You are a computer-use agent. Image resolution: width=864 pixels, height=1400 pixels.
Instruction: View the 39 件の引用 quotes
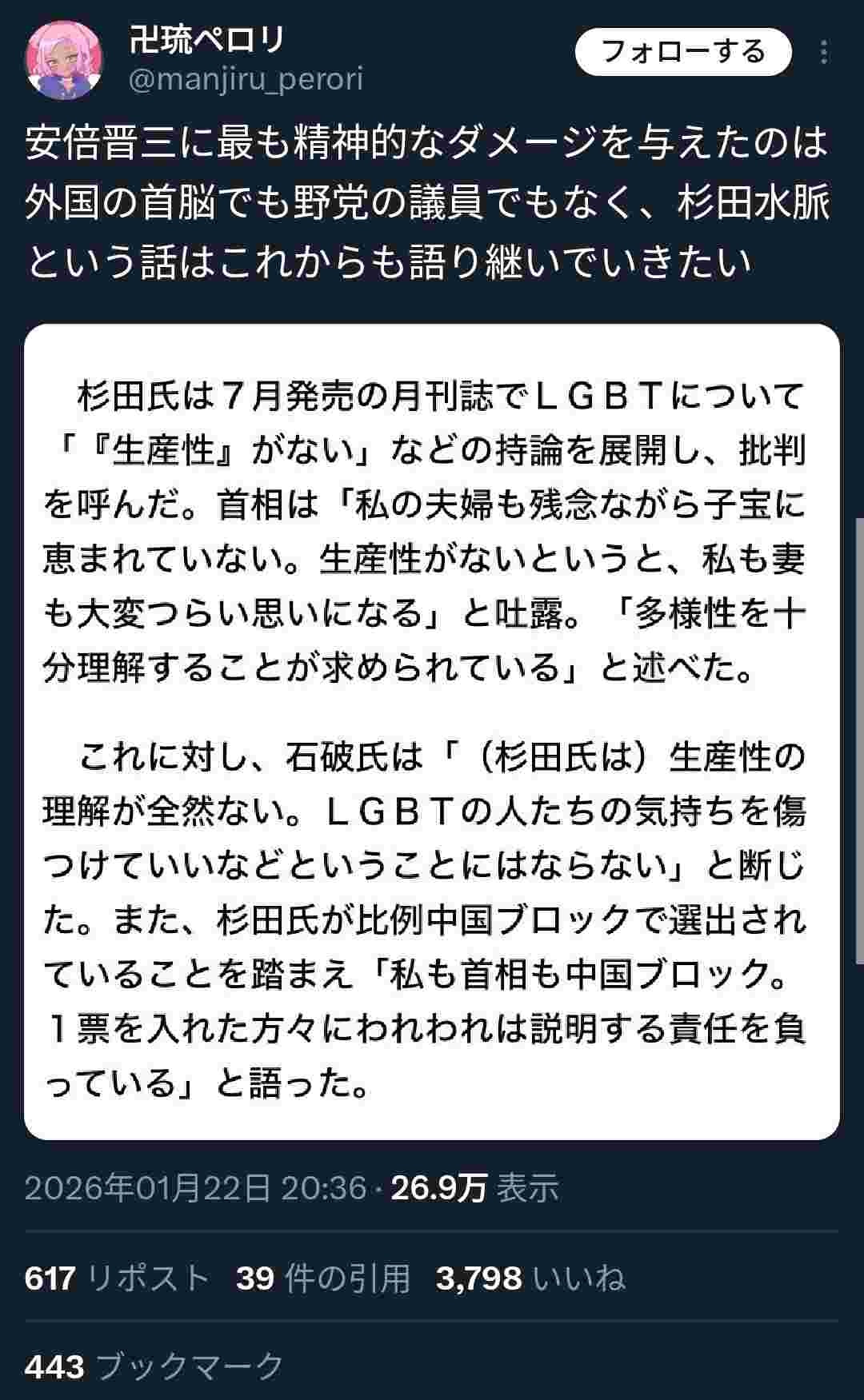coord(322,1278)
